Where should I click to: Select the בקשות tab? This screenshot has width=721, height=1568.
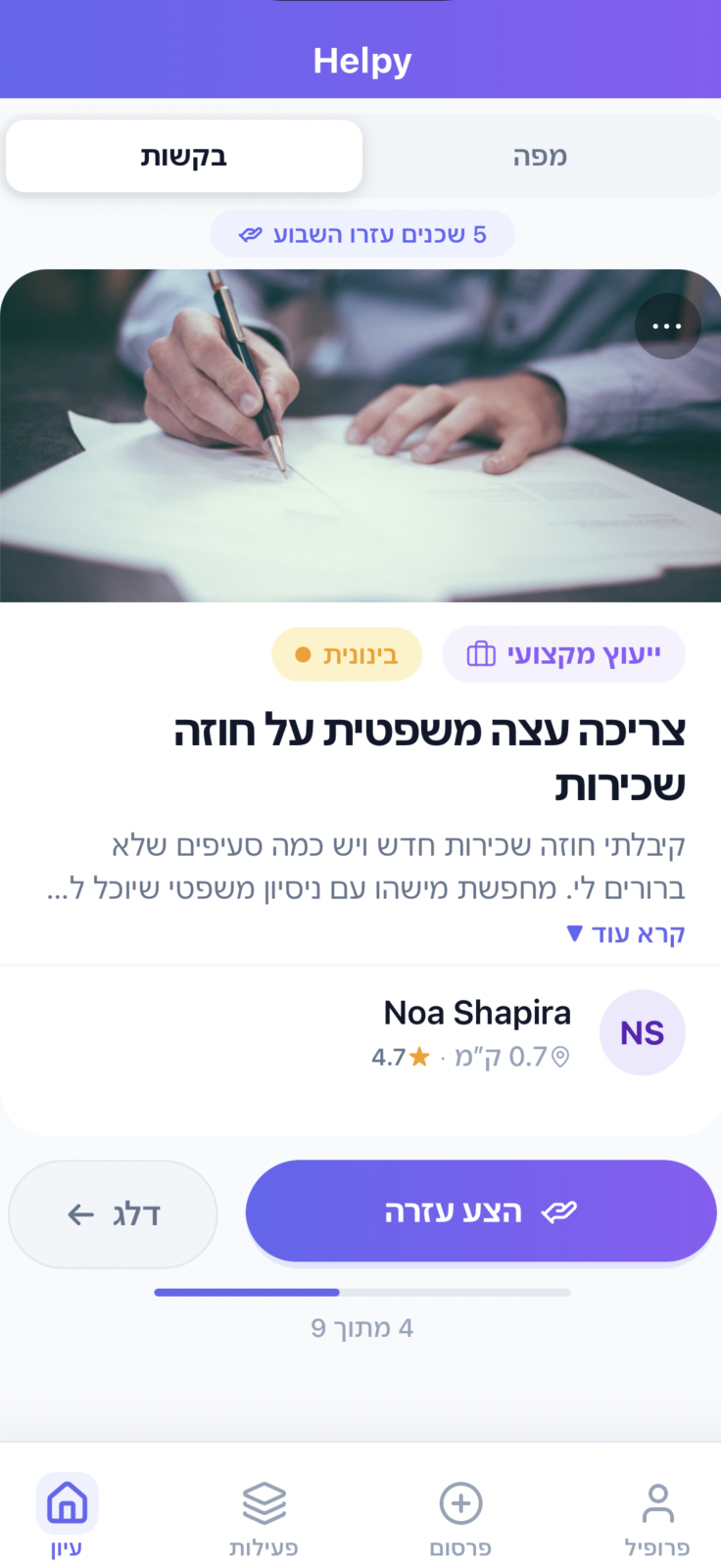pos(183,156)
